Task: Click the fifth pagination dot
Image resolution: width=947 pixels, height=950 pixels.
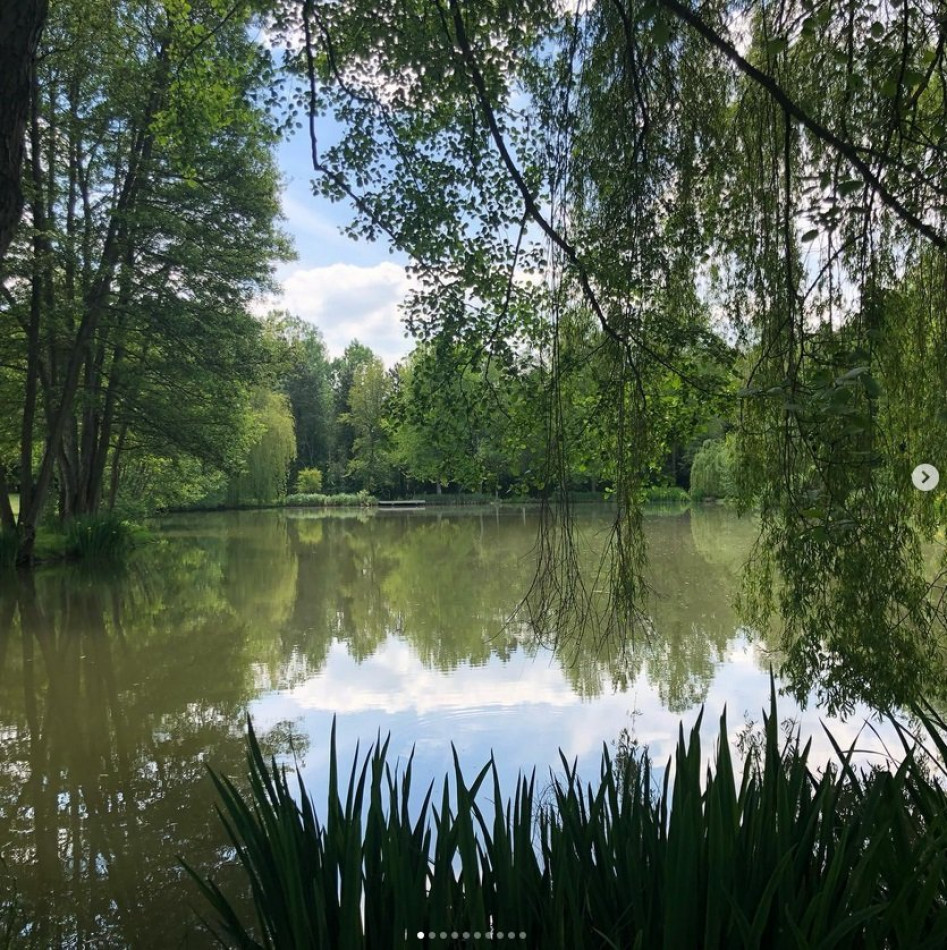Action: [465, 934]
